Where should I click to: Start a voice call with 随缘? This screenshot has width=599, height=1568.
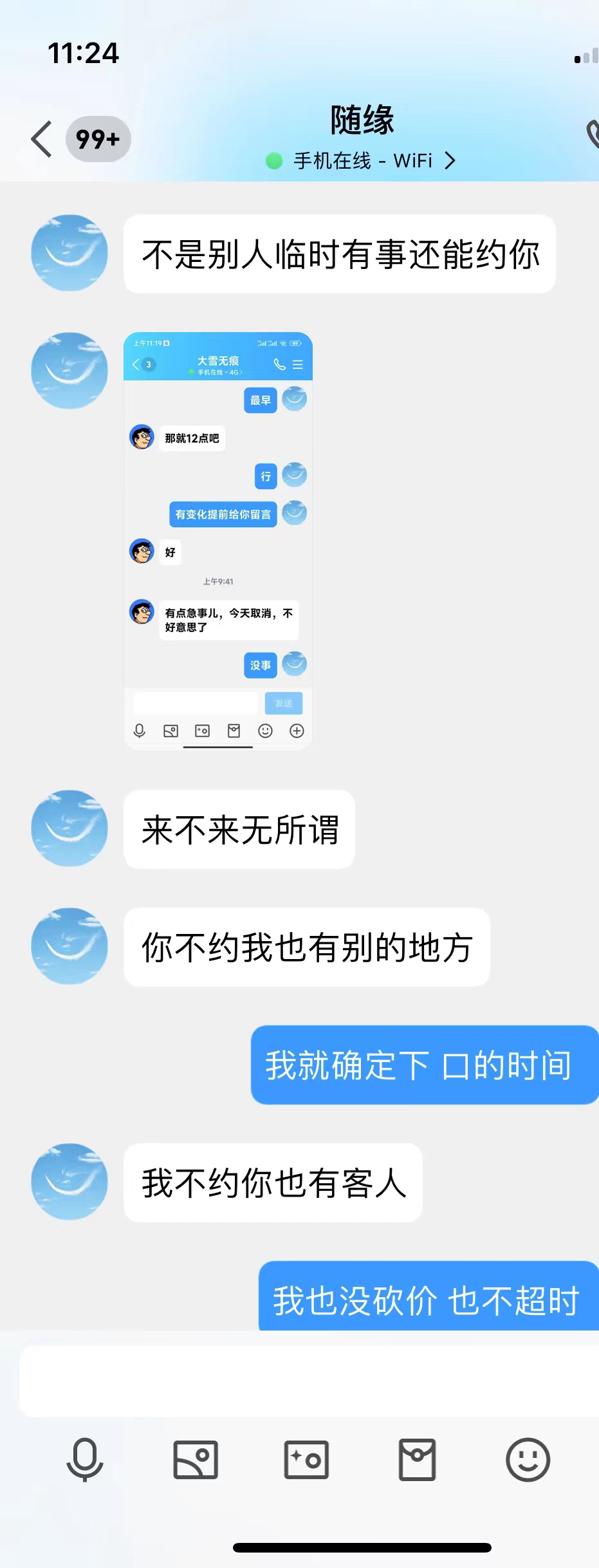(x=593, y=133)
